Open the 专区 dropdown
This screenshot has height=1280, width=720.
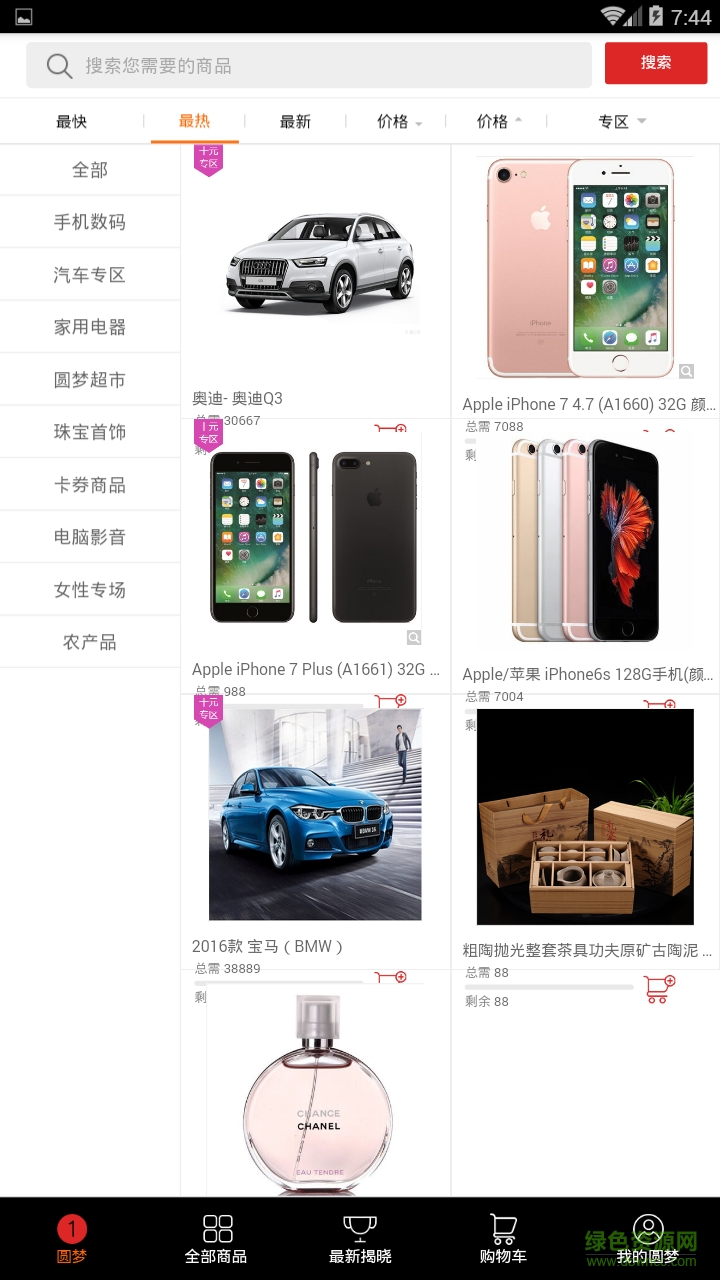[622, 122]
